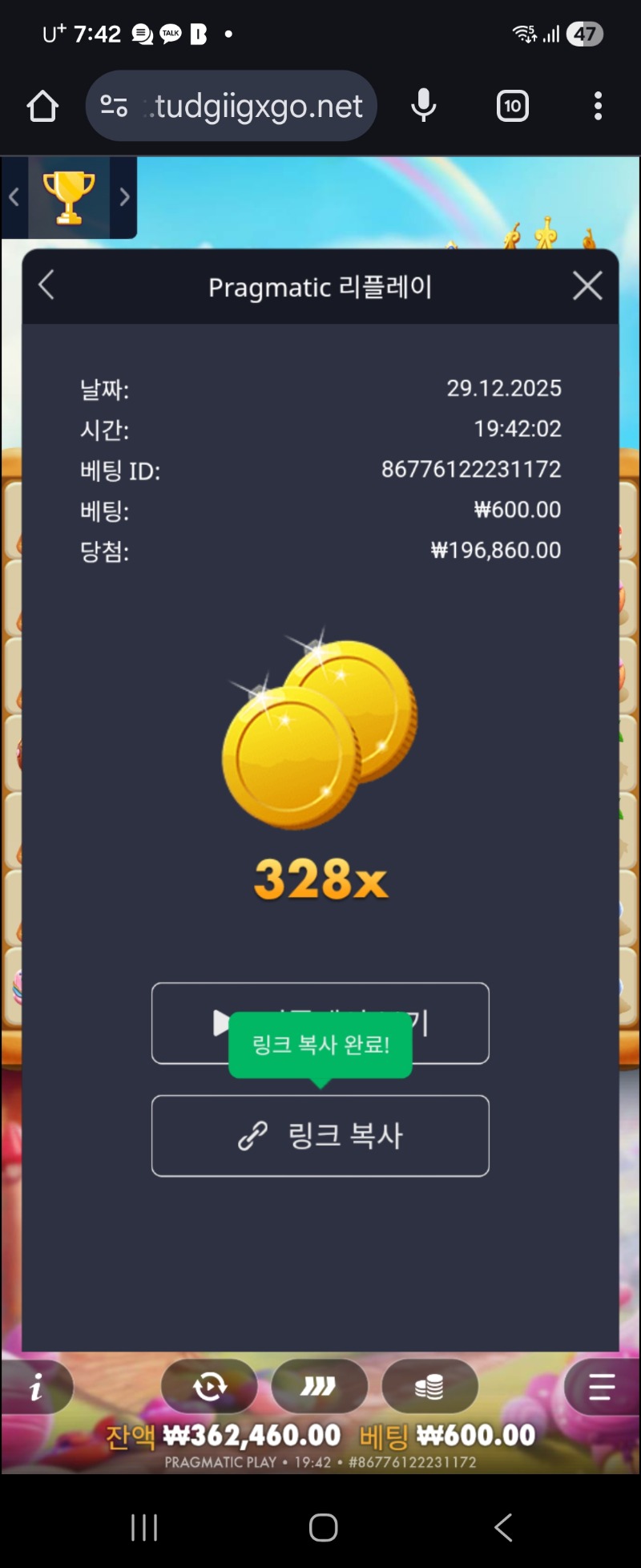The width and height of the screenshot is (641, 1568).
Task: Open the game info button
Action: [36, 1387]
